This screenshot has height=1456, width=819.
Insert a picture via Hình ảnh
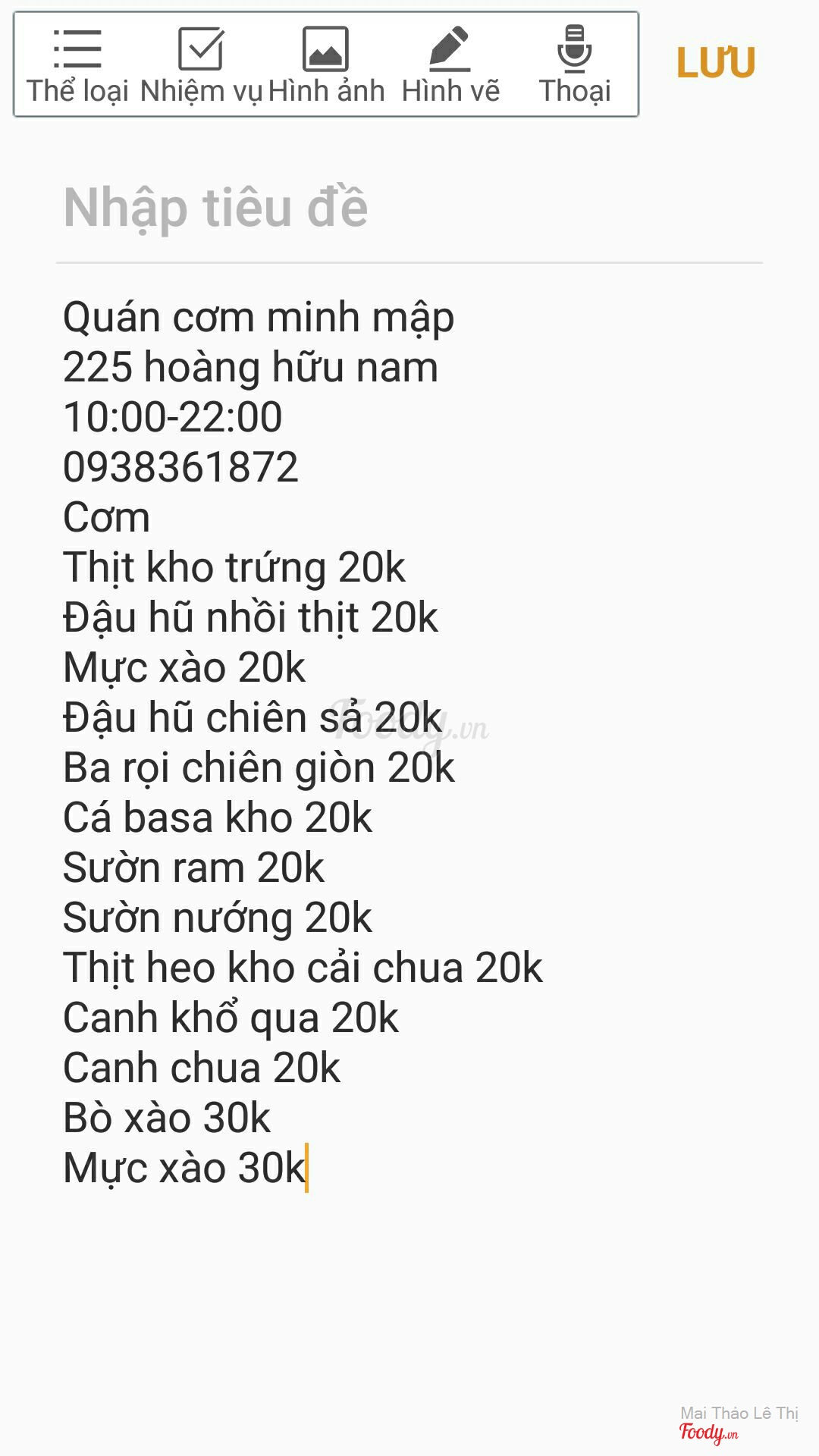click(326, 65)
